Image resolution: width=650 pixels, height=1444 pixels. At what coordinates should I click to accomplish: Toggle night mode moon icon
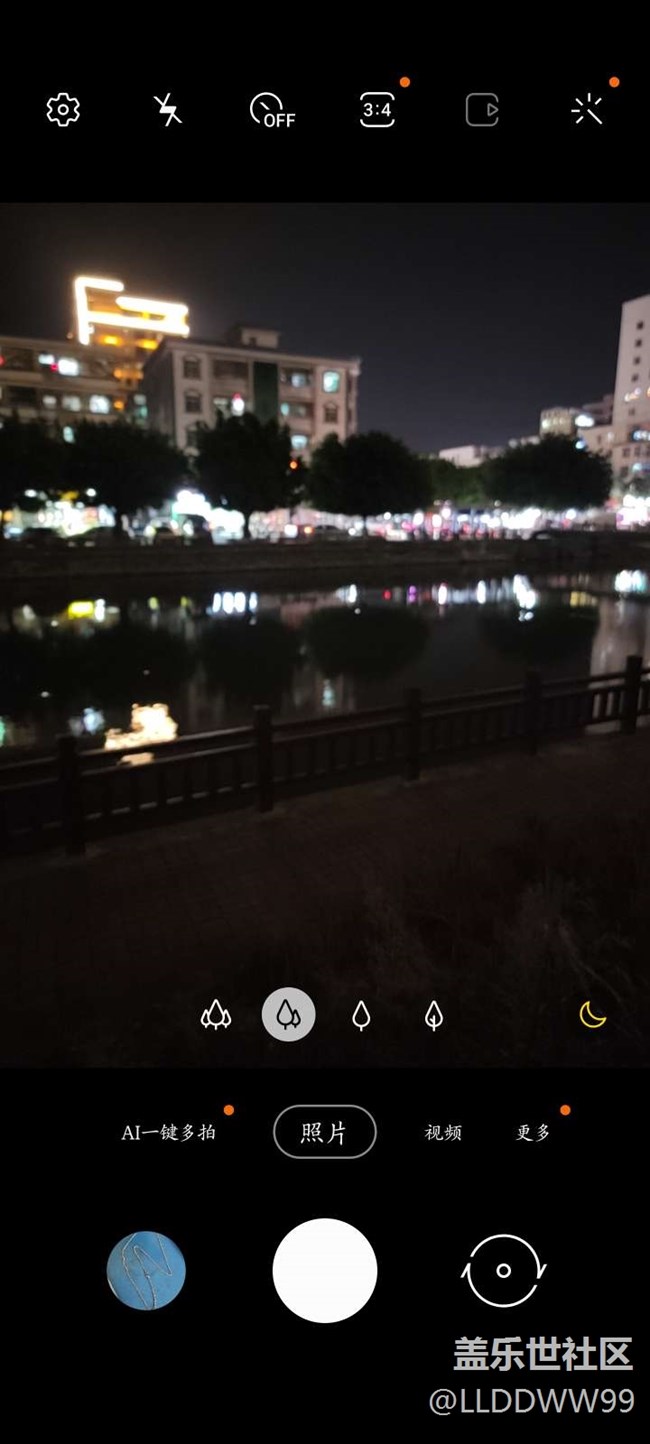(x=593, y=1015)
